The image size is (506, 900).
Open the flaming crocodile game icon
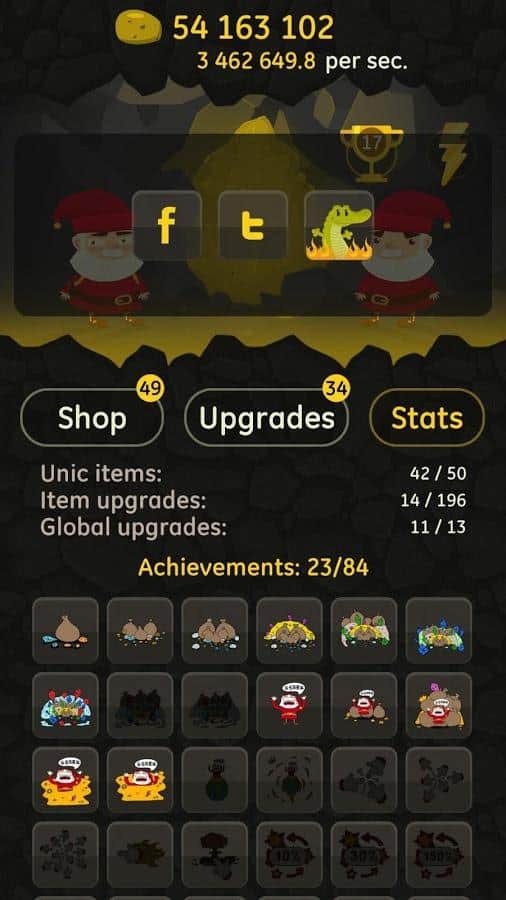(x=339, y=226)
